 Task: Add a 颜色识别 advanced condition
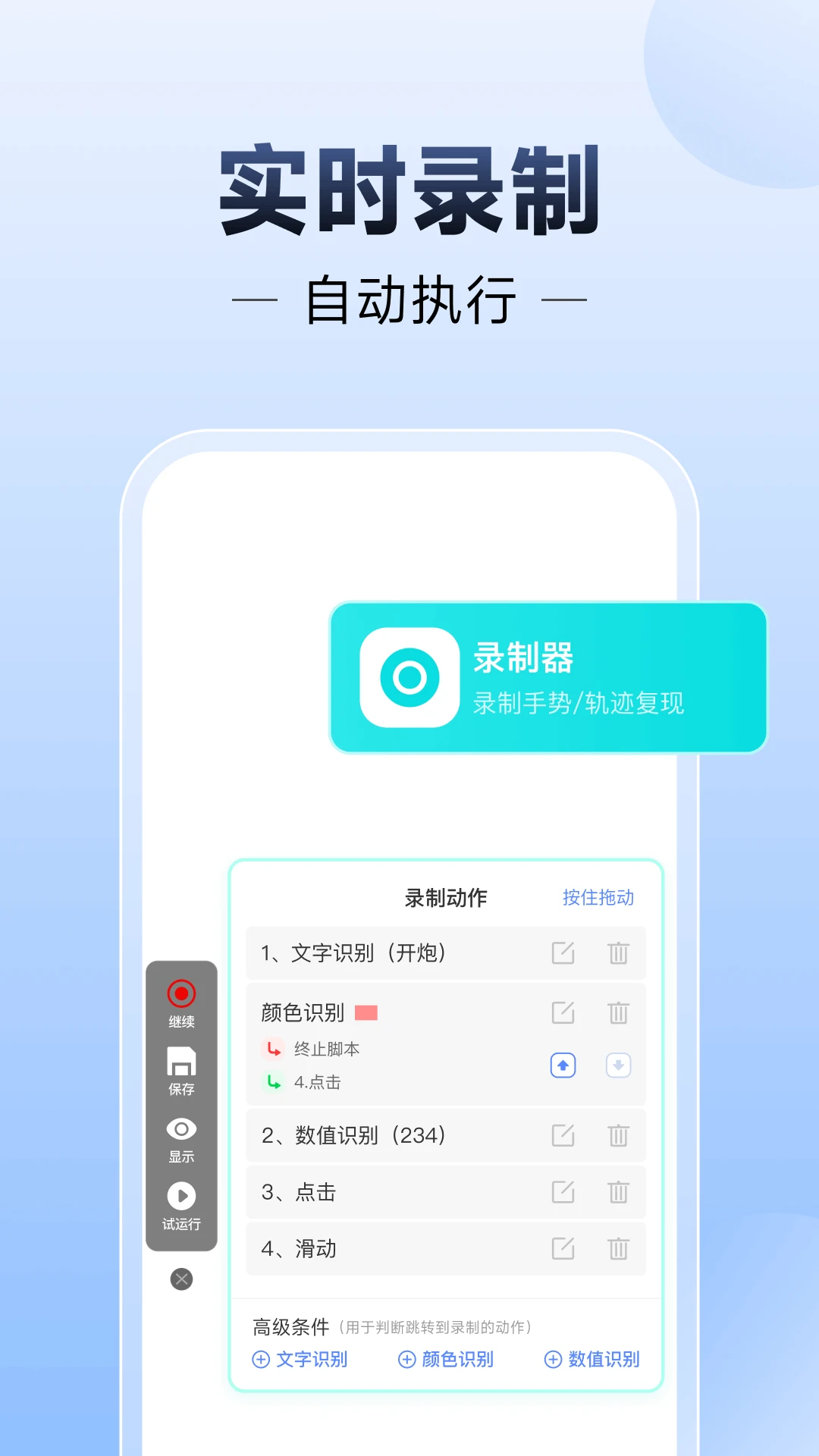(447, 1360)
